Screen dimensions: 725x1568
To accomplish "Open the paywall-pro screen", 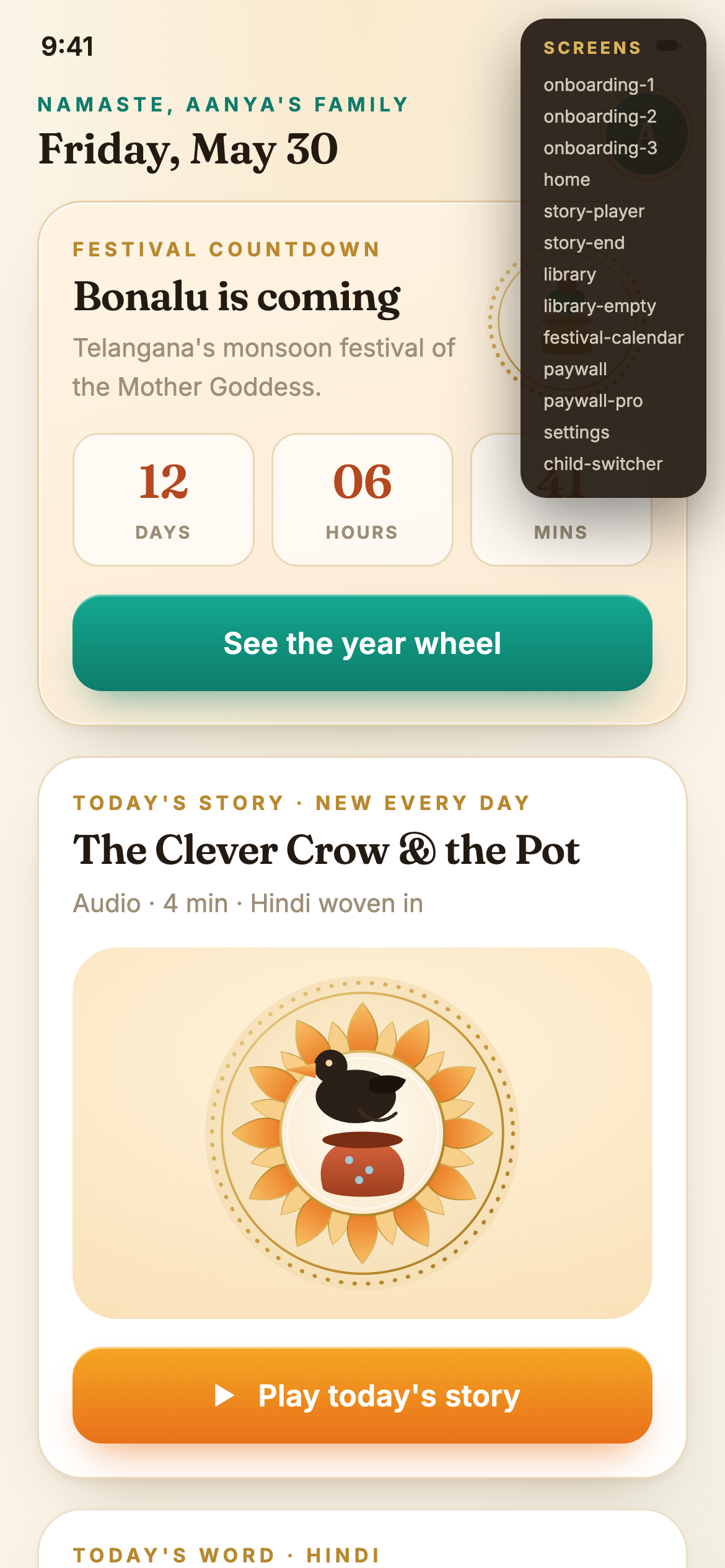I will 593,400.
